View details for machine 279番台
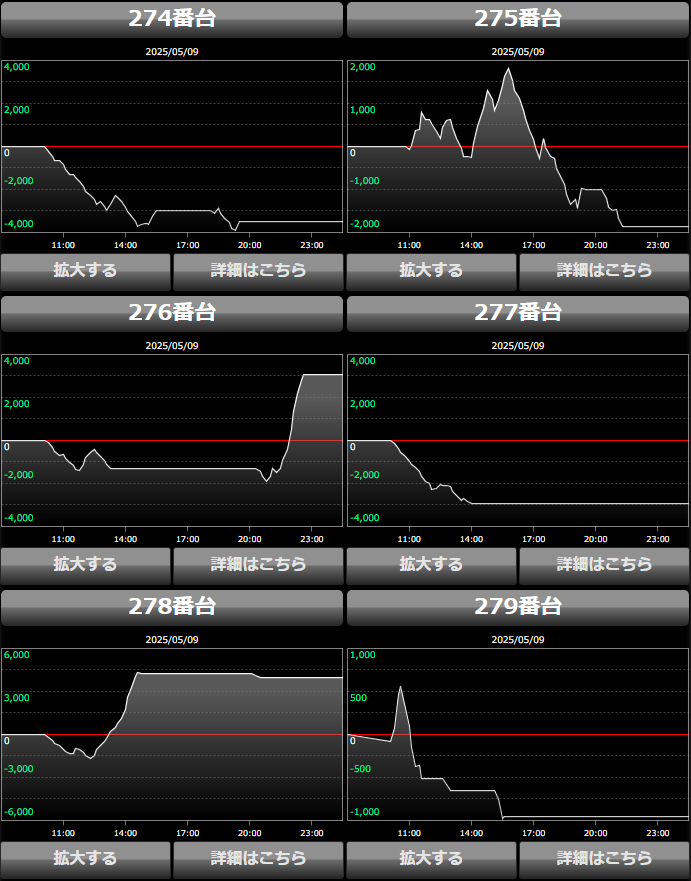Screen dimensions: 691x881 604,858
